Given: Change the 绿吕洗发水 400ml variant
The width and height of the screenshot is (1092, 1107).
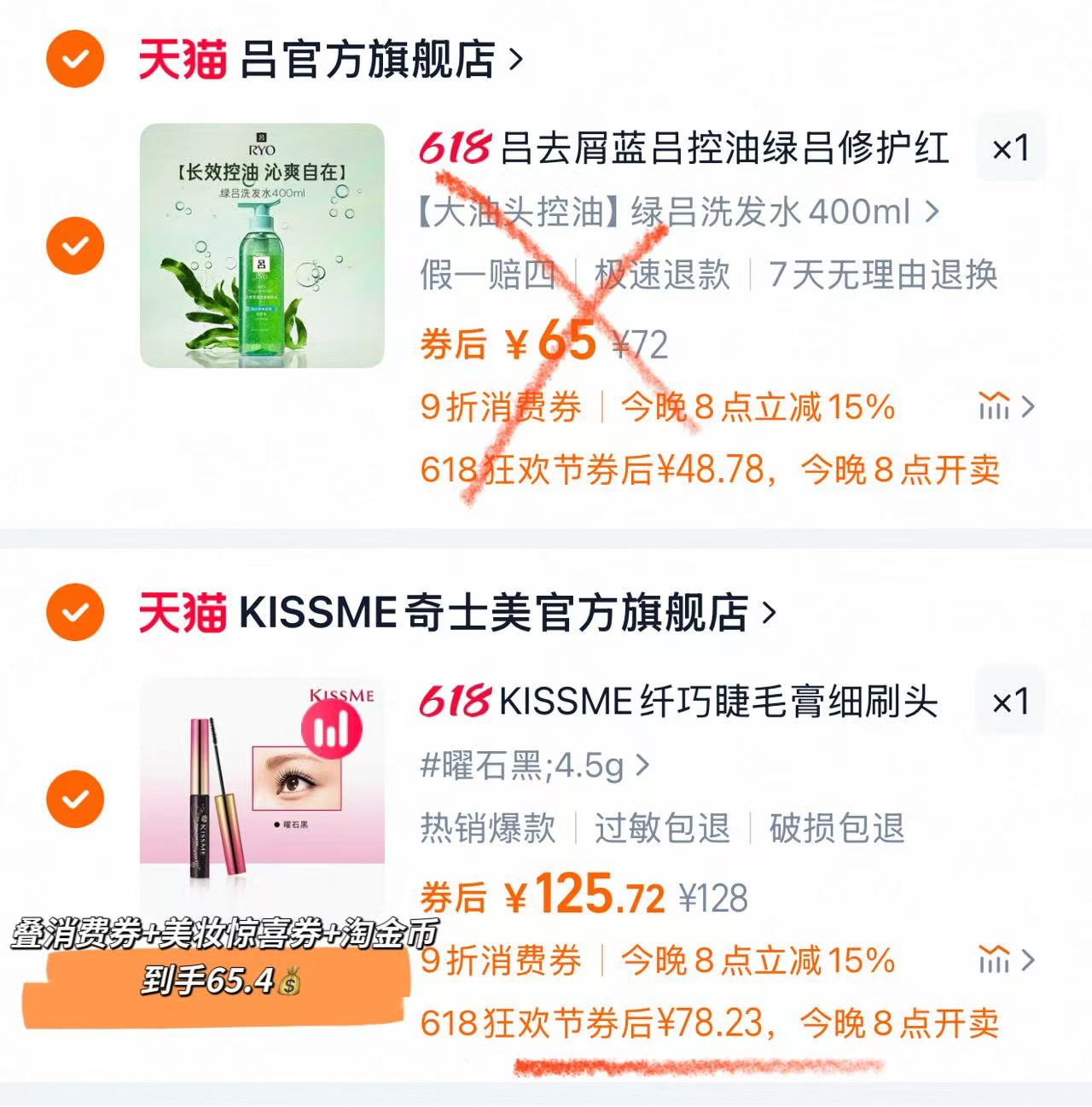Looking at the screenshot, I should pyautogui.click(x=678, y=212).
